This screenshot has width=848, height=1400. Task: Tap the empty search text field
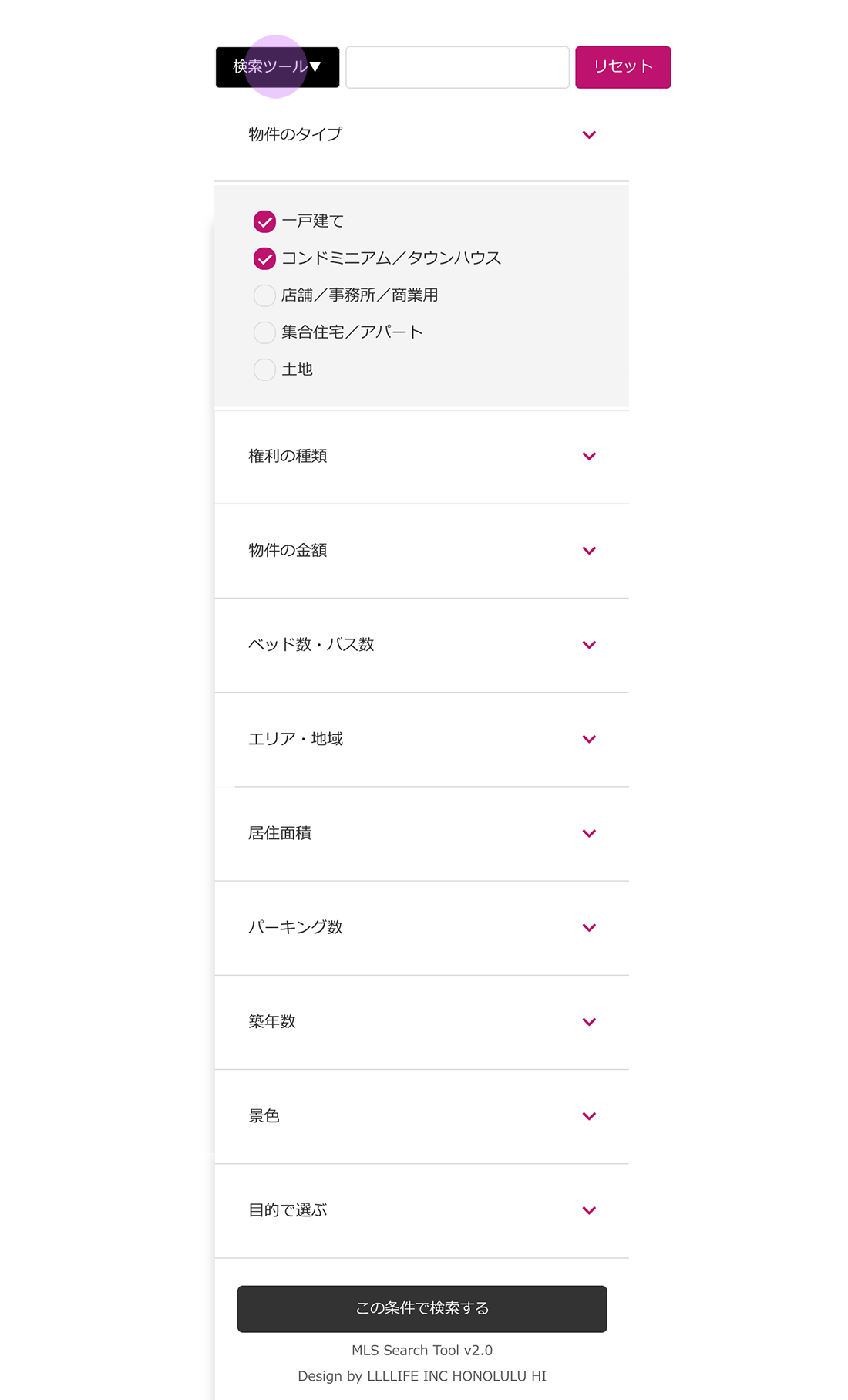click(x=457, y=67)
